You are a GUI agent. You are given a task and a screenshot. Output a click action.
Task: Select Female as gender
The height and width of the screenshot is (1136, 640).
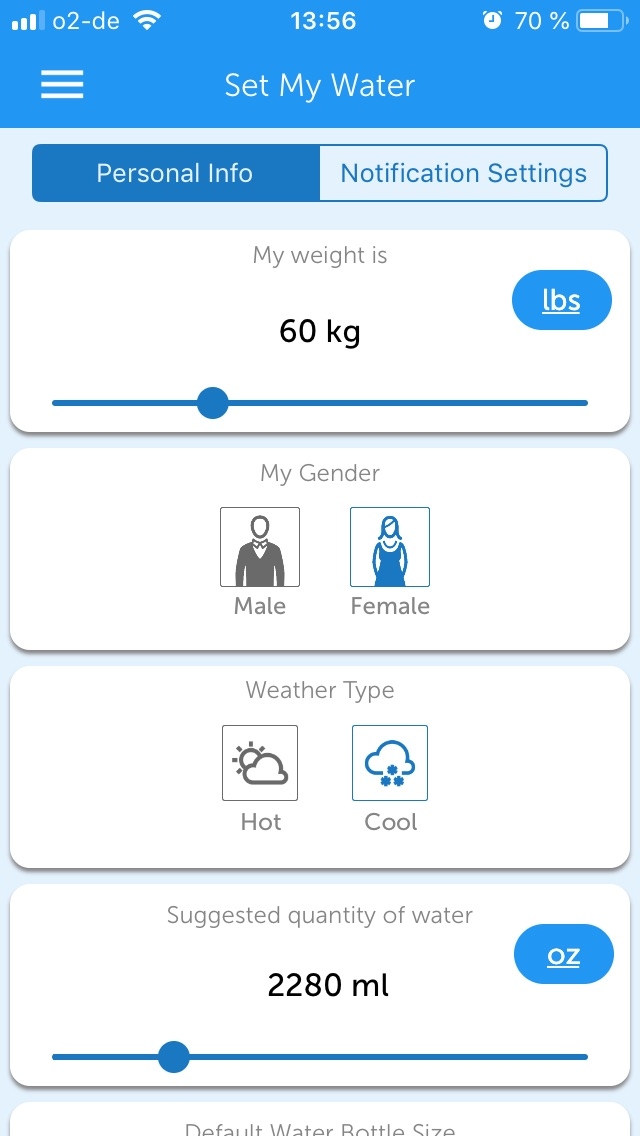coord(390,547)
